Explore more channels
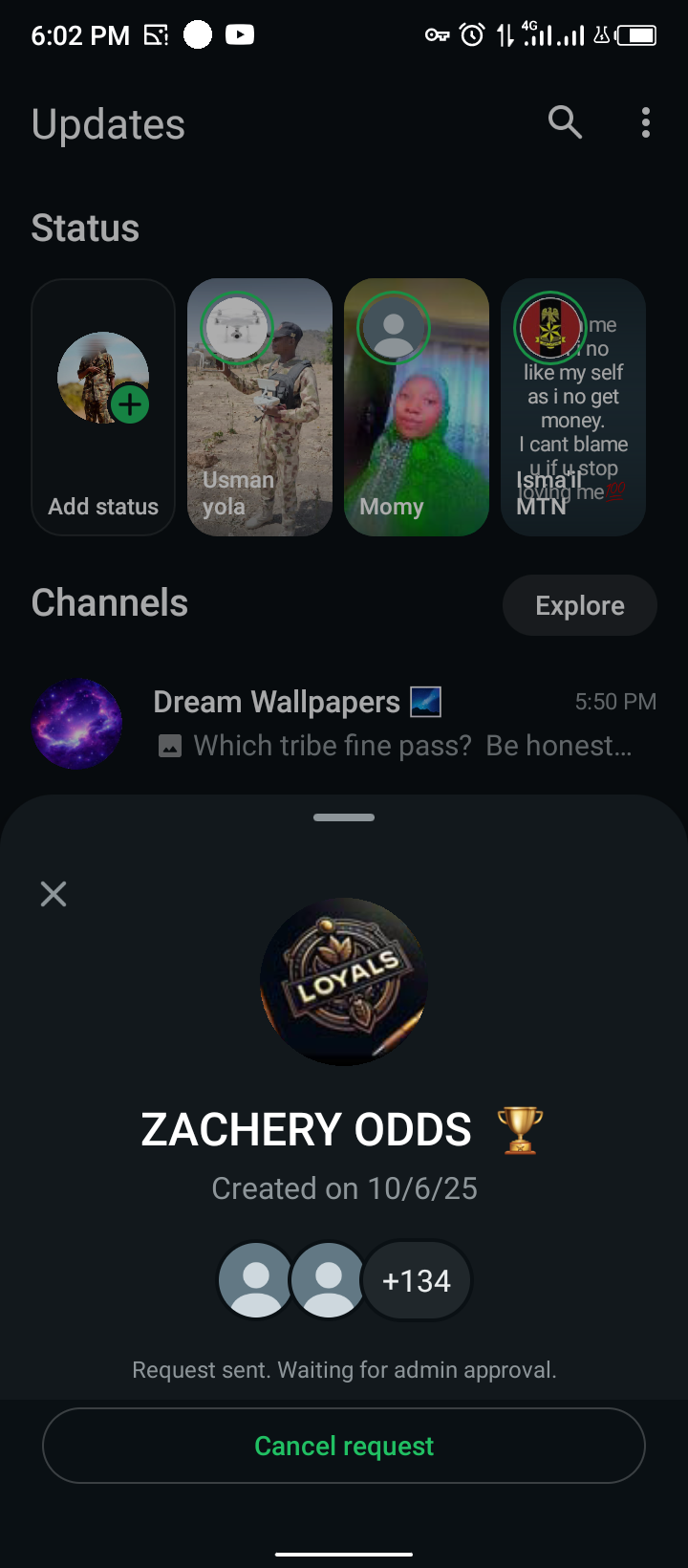688x1568 pixels. pos(579,605)
